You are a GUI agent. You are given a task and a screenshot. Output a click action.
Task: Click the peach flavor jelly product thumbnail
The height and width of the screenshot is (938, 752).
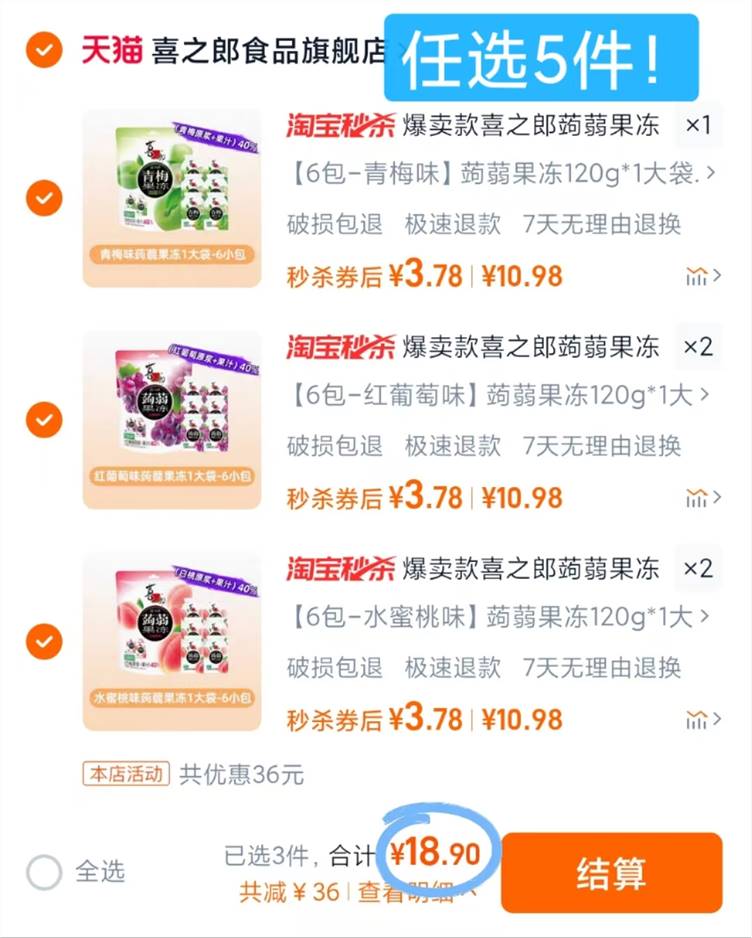pos(171,638)
